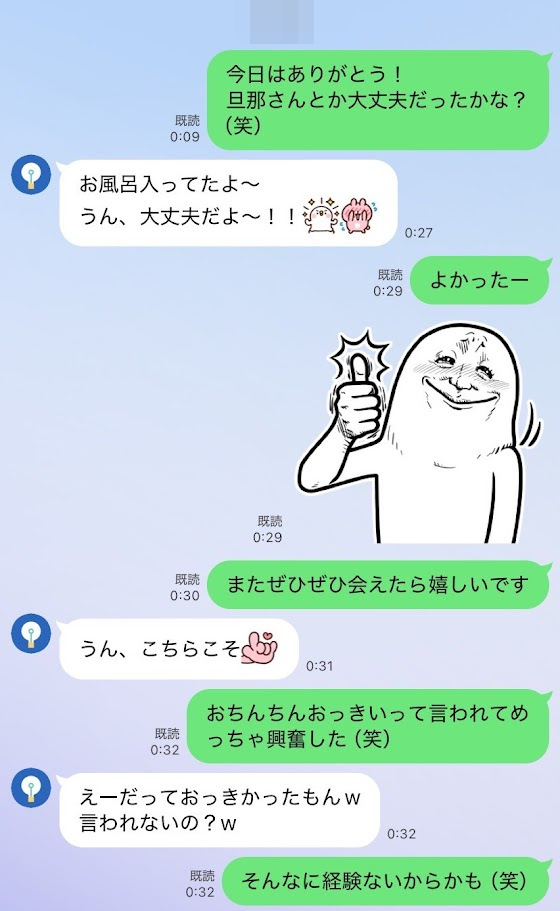Viewport: 560px width, 911px height.
Task: Open profile avatar beside the 言われないの？w message
Action: tap(31, 788)
